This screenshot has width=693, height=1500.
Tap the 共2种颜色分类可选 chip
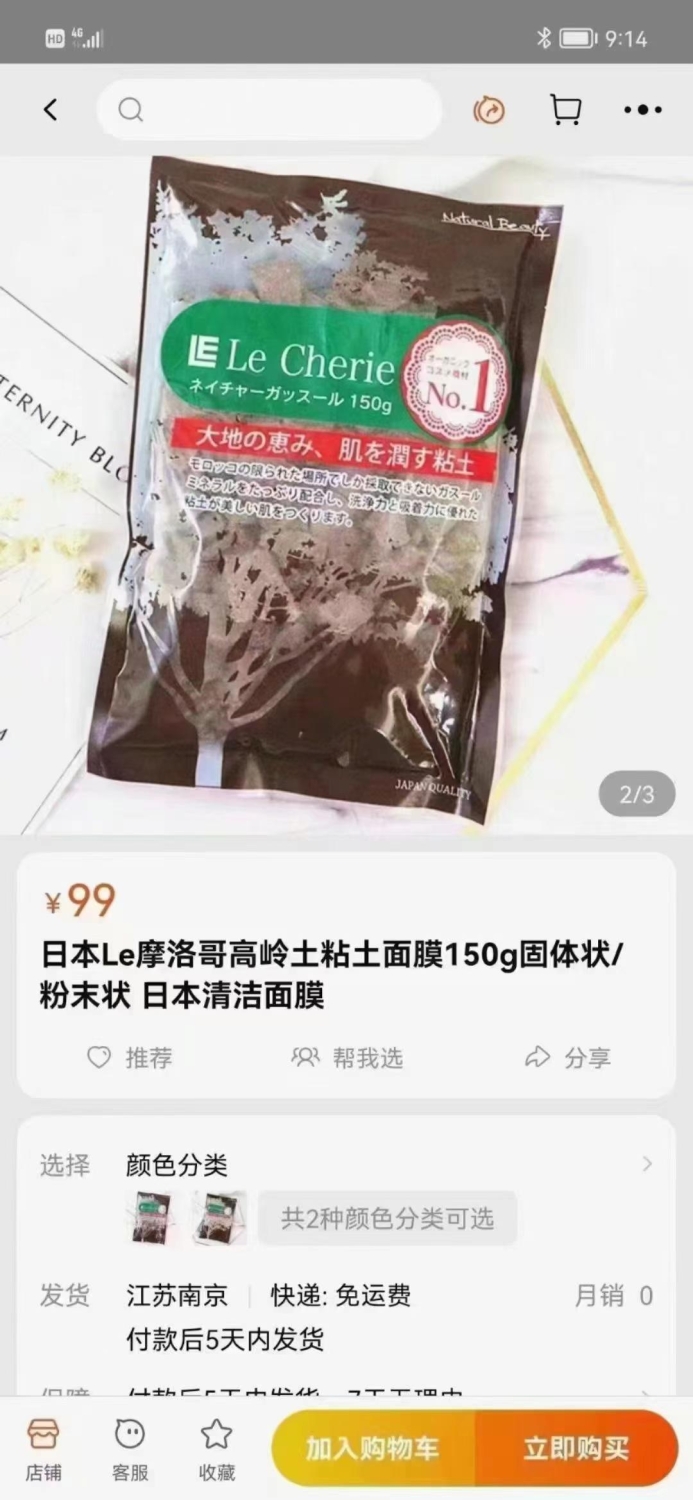pyautogui.click(x=387, y=1218)
